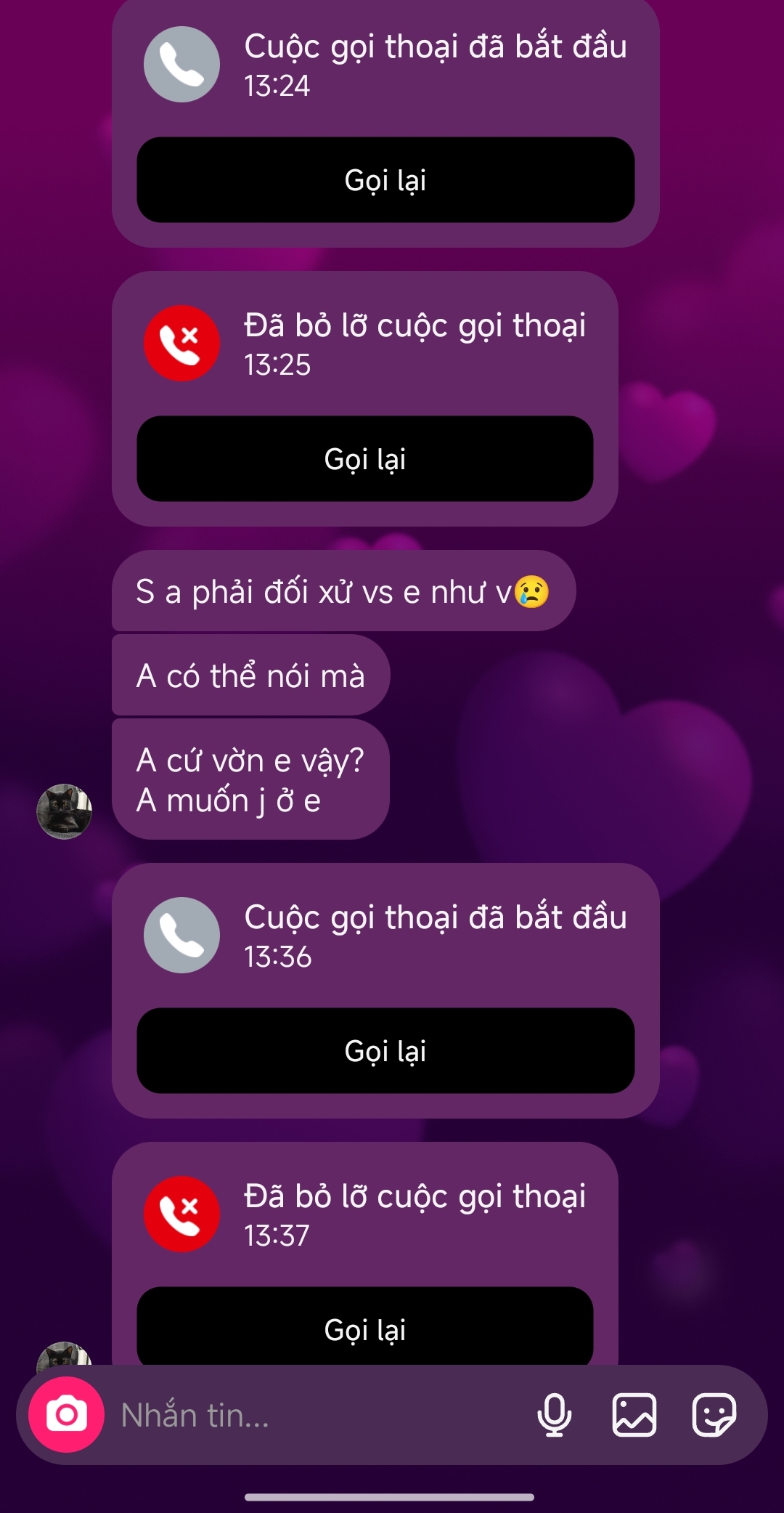This screenshot has height=1513, width=784.
Task: Record a voice message with the microphone
Action: 554,1415
